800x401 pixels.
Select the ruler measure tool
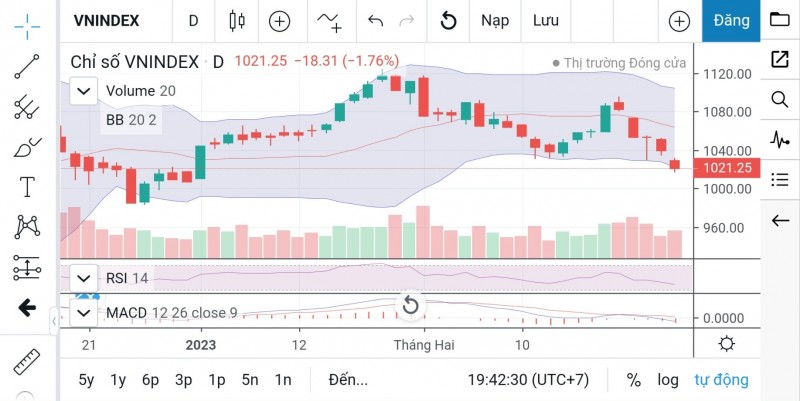(x=27, y=362)
